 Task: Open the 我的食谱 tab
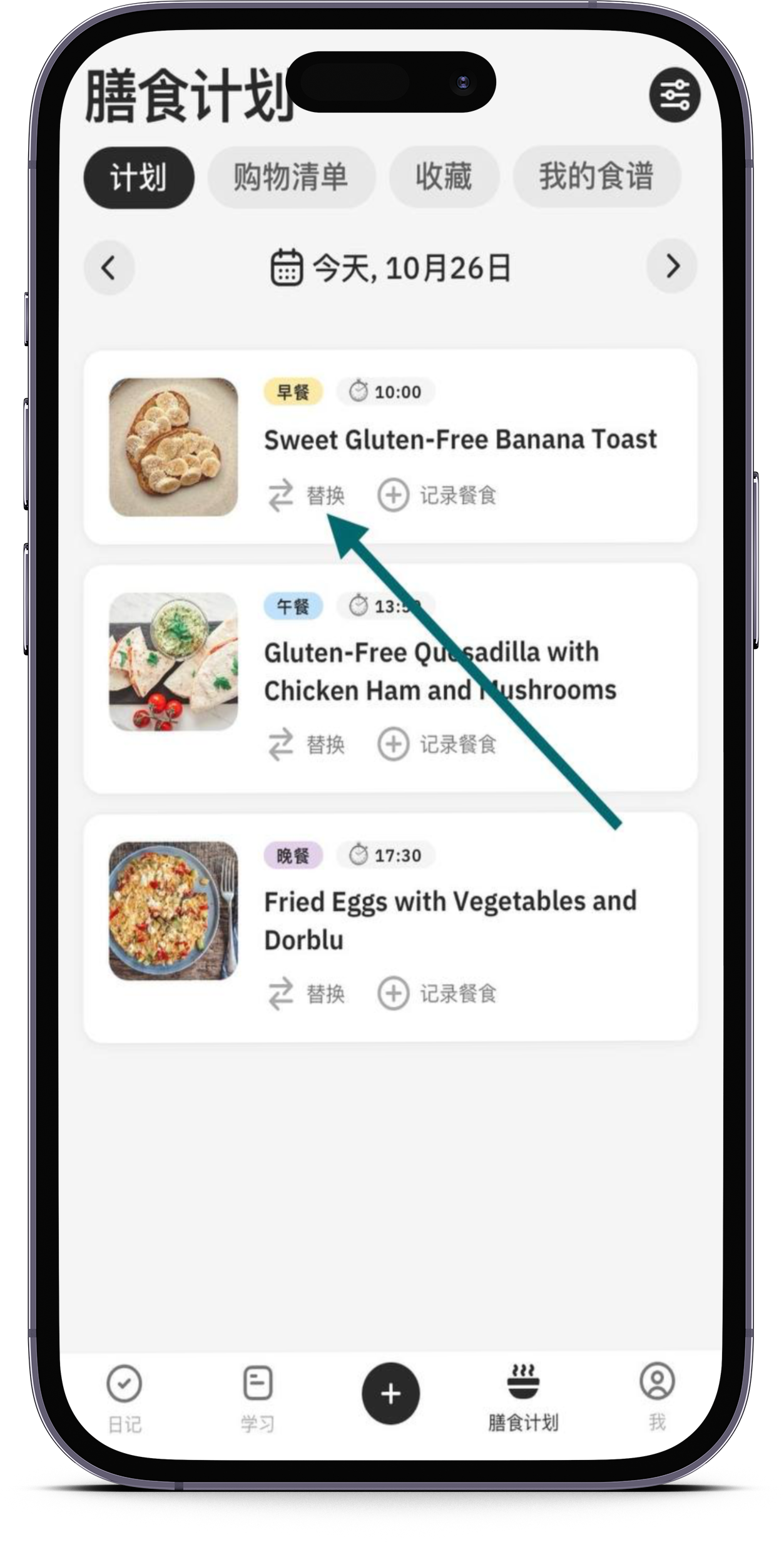[596, 177]
